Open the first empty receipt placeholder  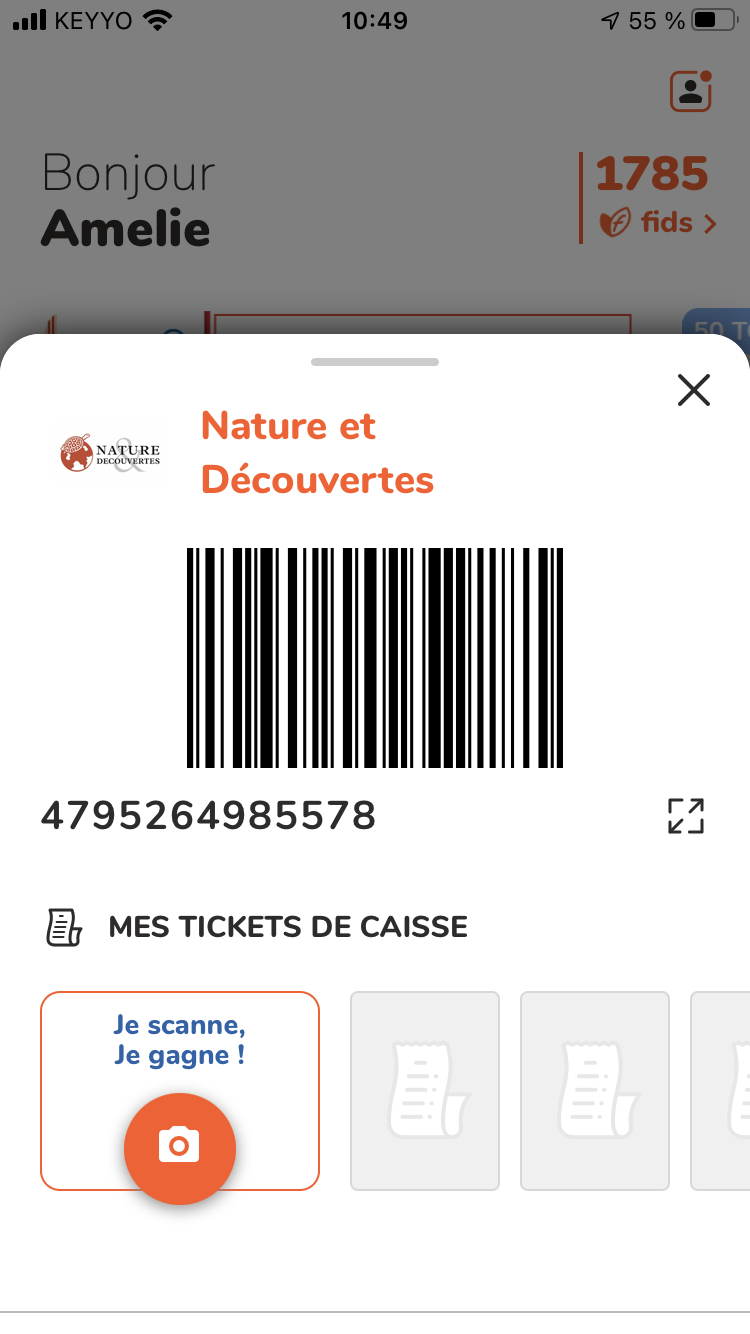click(425, 1091)
